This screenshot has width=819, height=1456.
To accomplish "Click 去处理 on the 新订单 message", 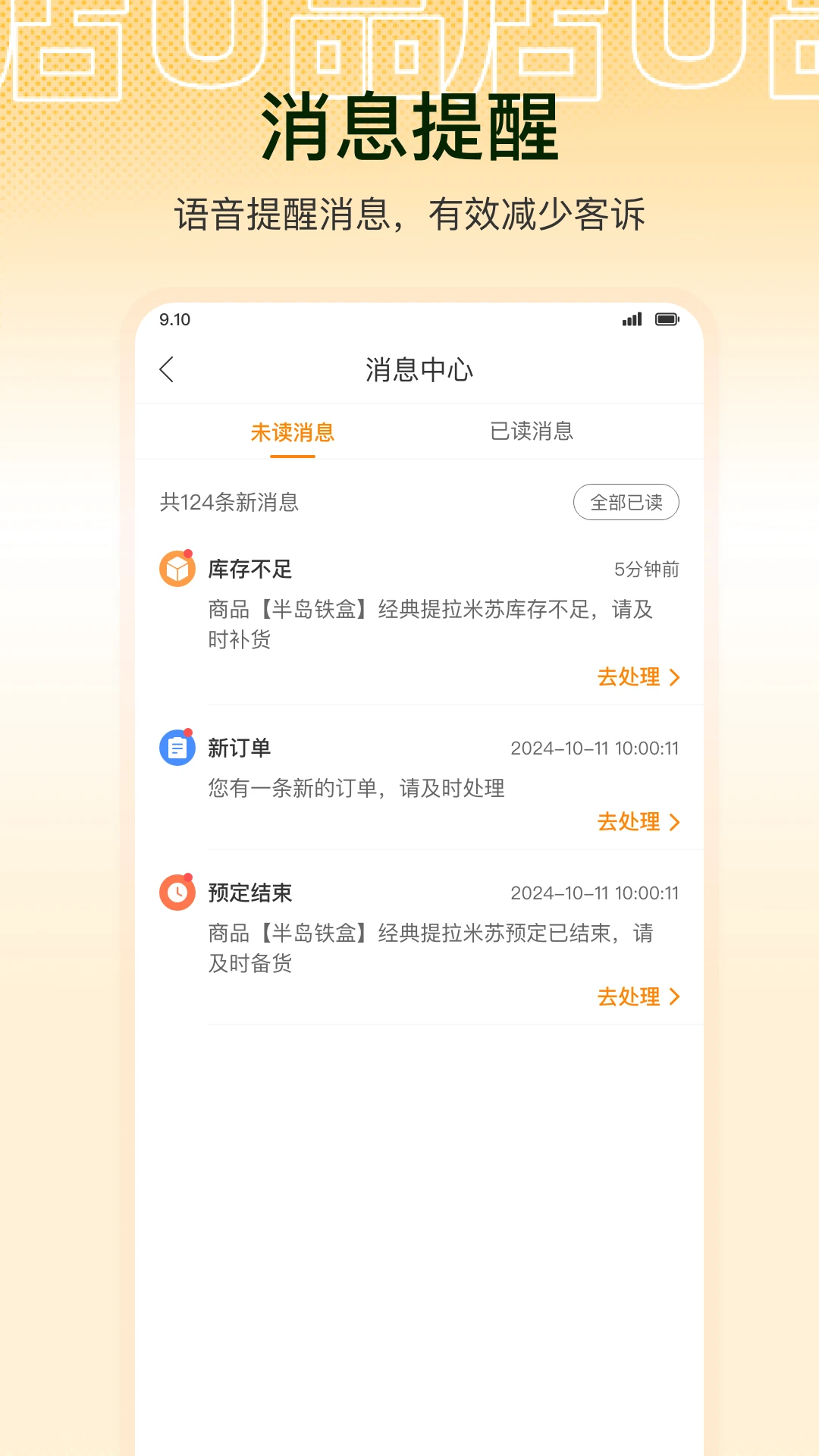I will point(629,821).
